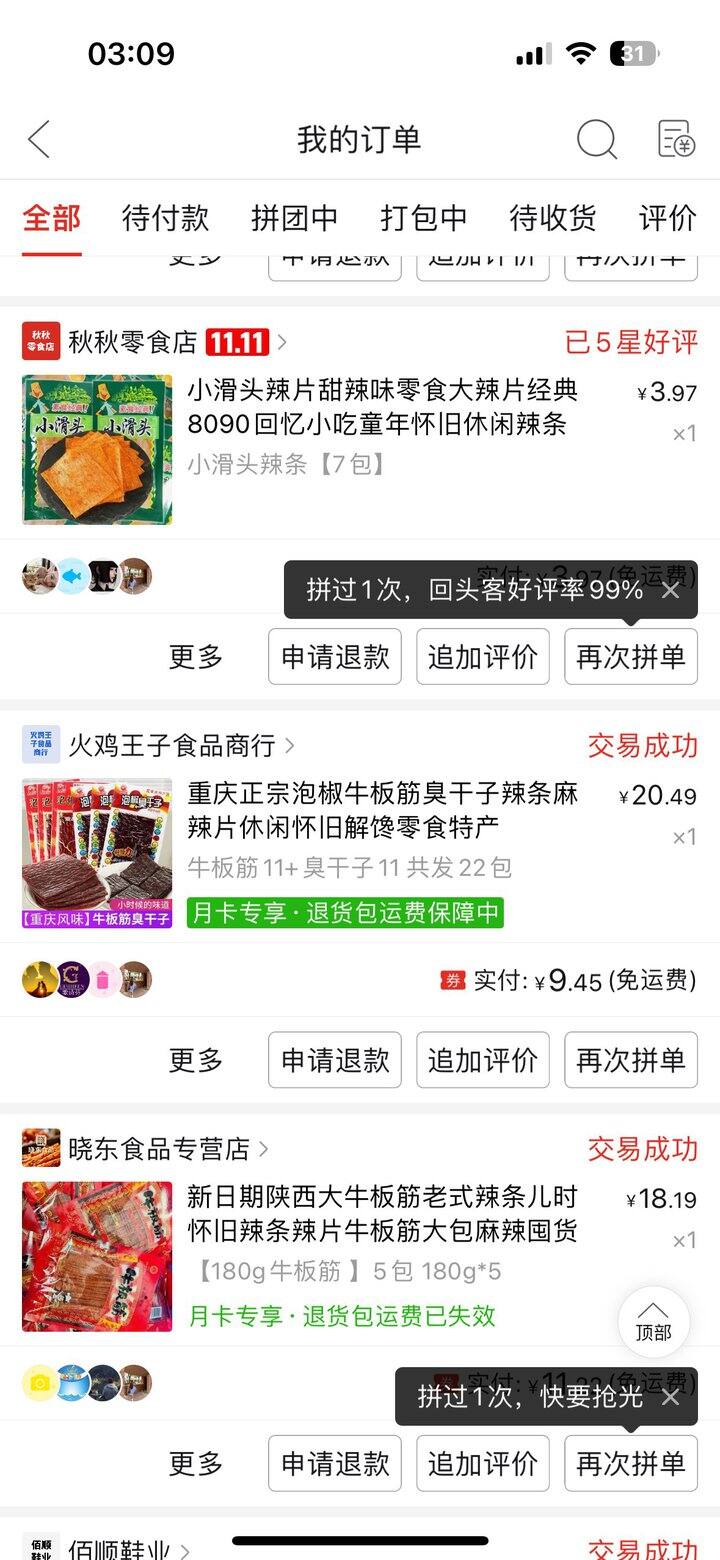
Task: View the 重庆正宗泡椒牛板筋 order
Action: pos(382,810)
